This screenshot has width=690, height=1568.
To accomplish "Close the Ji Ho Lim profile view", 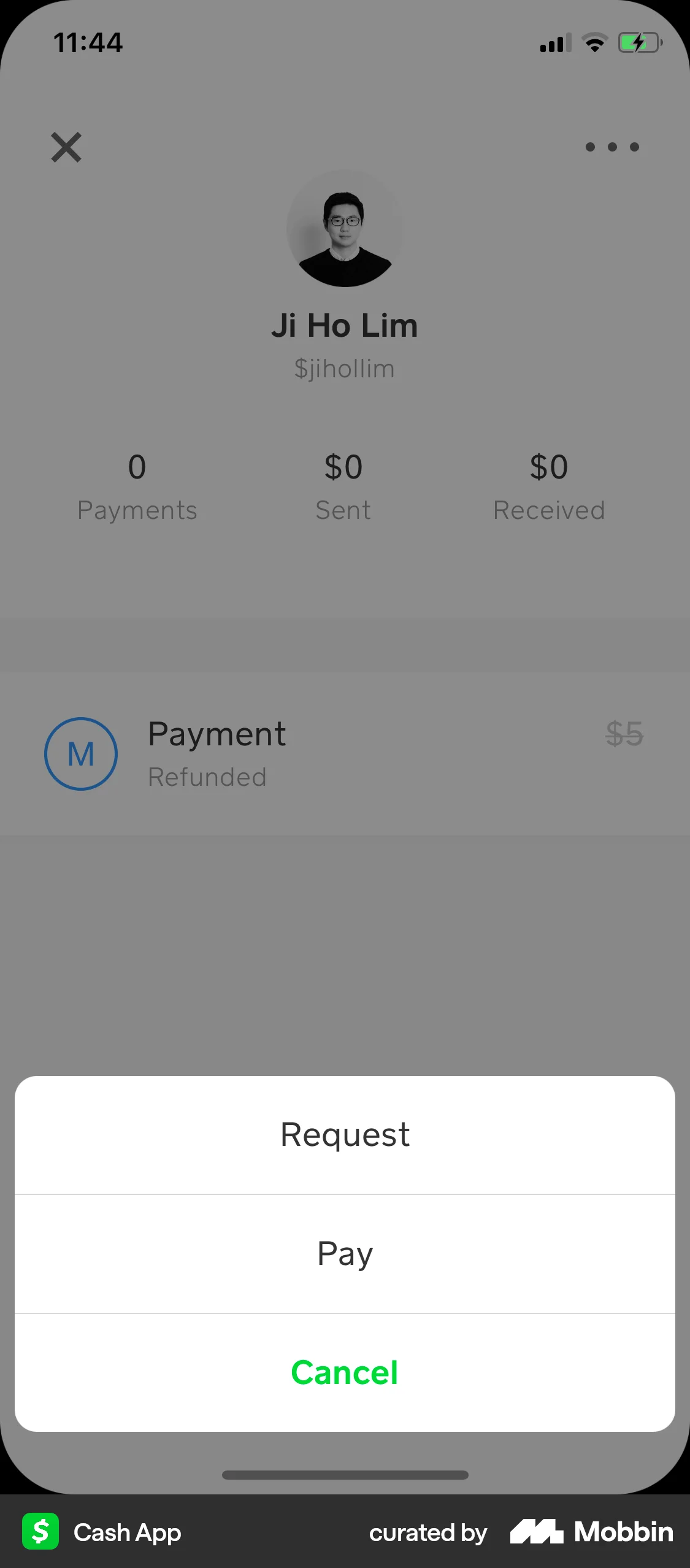I will [x=66, y=147].
